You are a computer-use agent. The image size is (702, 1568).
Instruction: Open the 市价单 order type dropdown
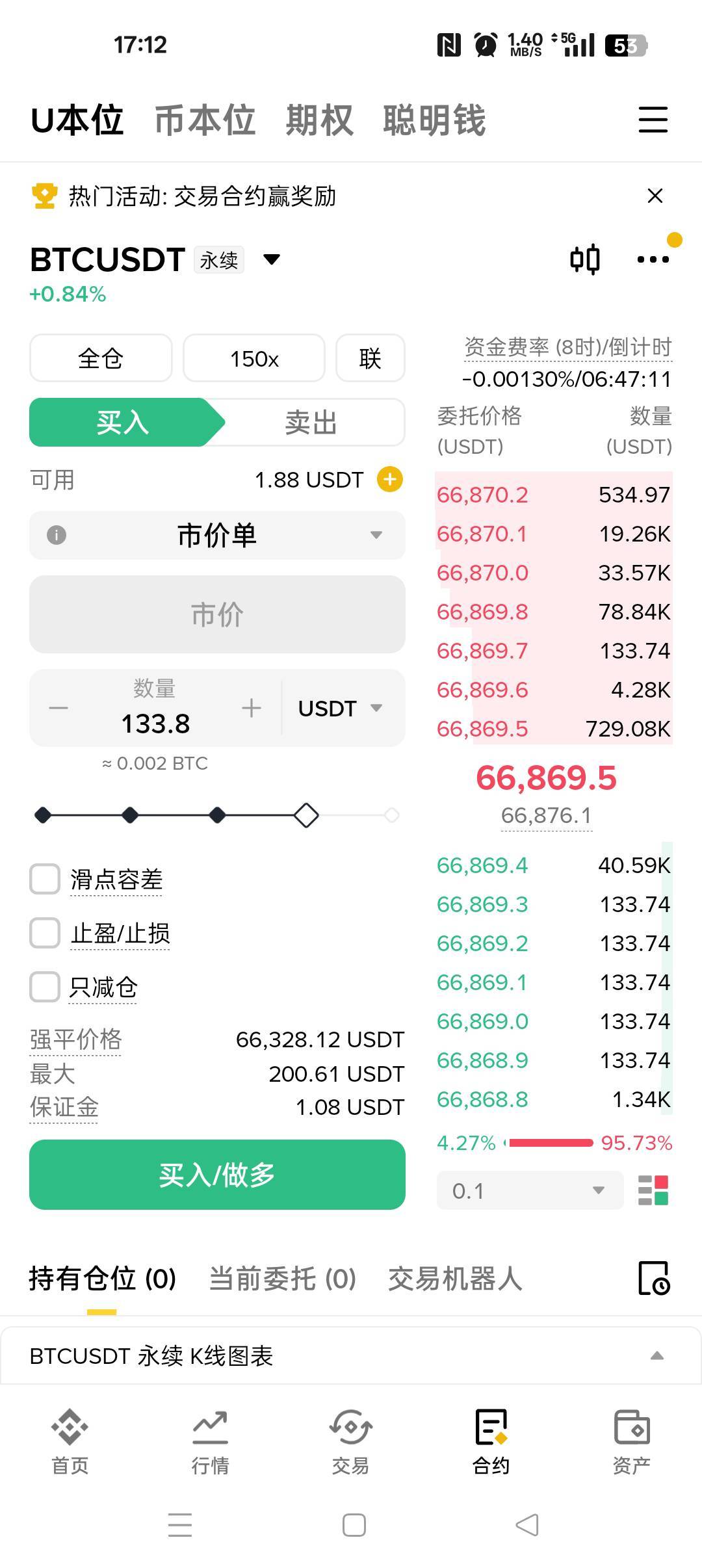pos(217,535)
